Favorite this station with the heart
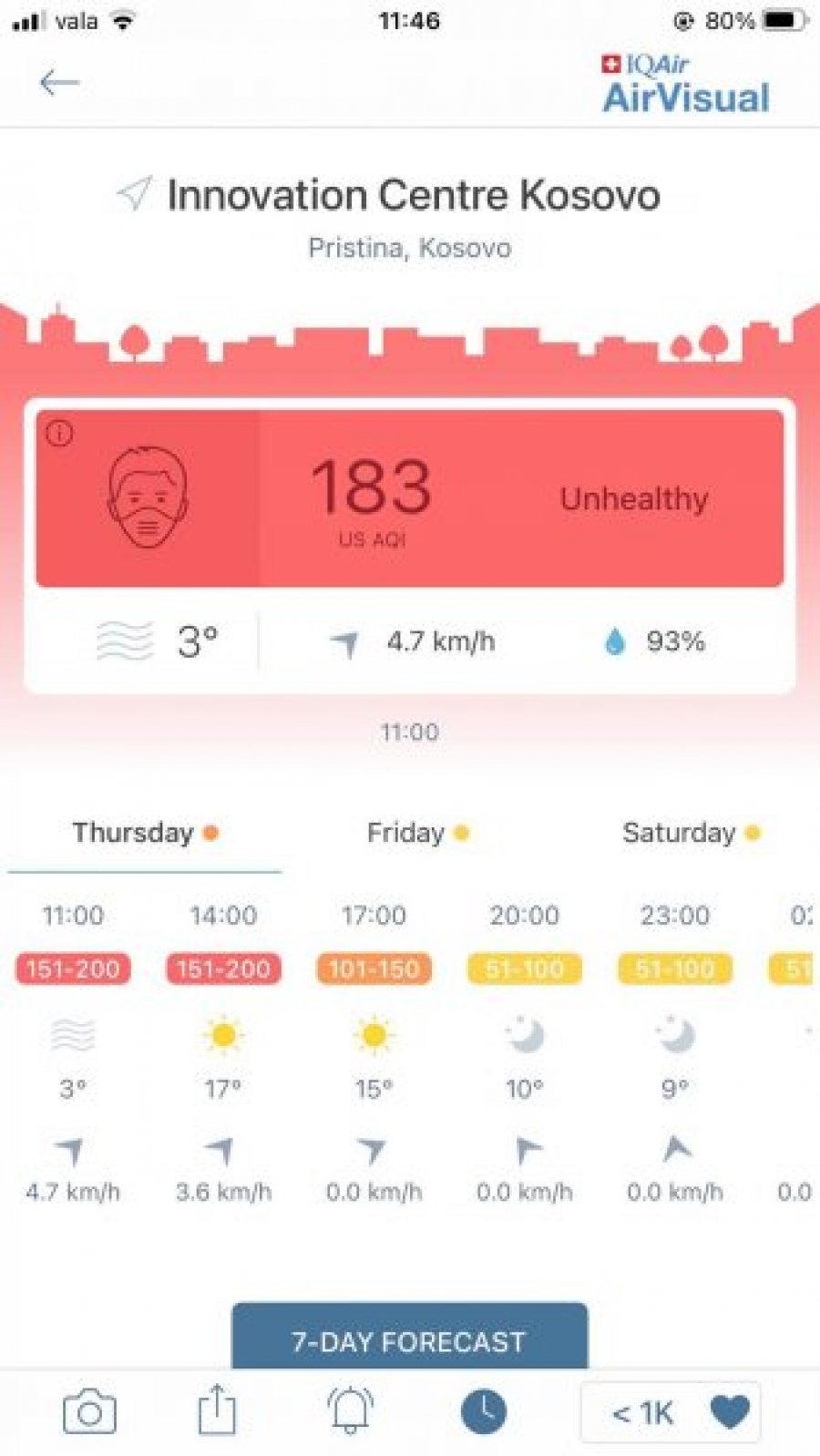Viewport: 820px width, 1456px height. click(x=729, y=1412)
